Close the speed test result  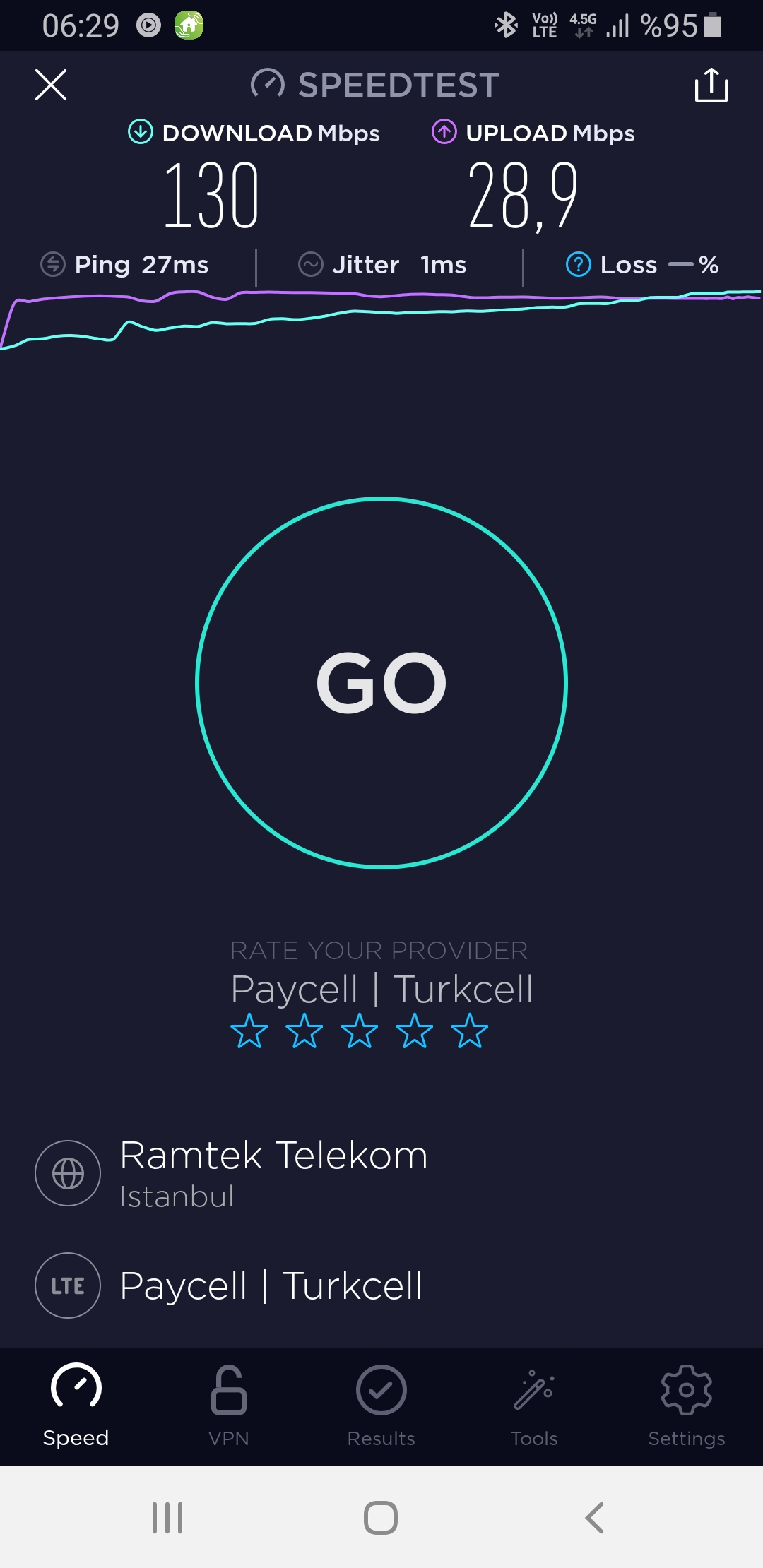(51, 85)
